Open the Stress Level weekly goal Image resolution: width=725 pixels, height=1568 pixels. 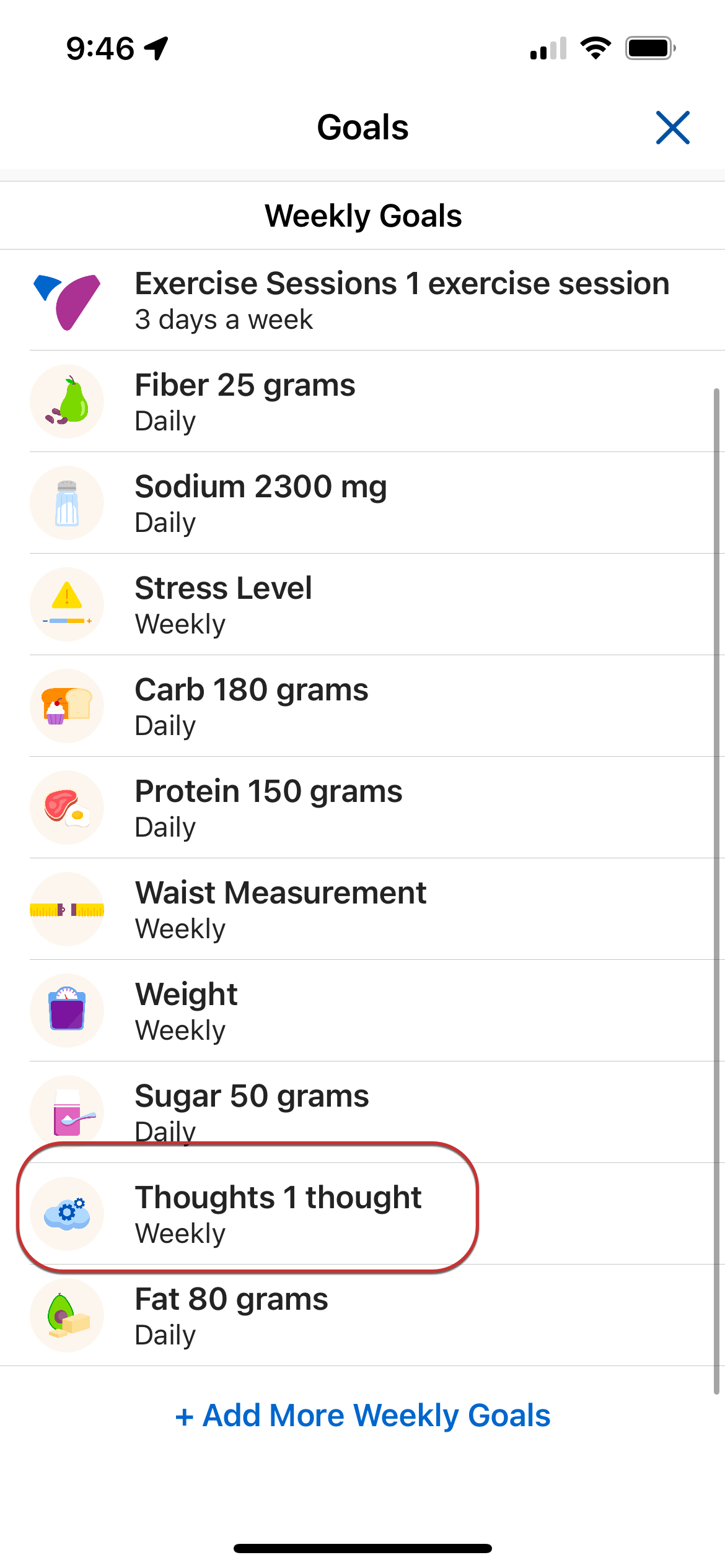[362, 604]
